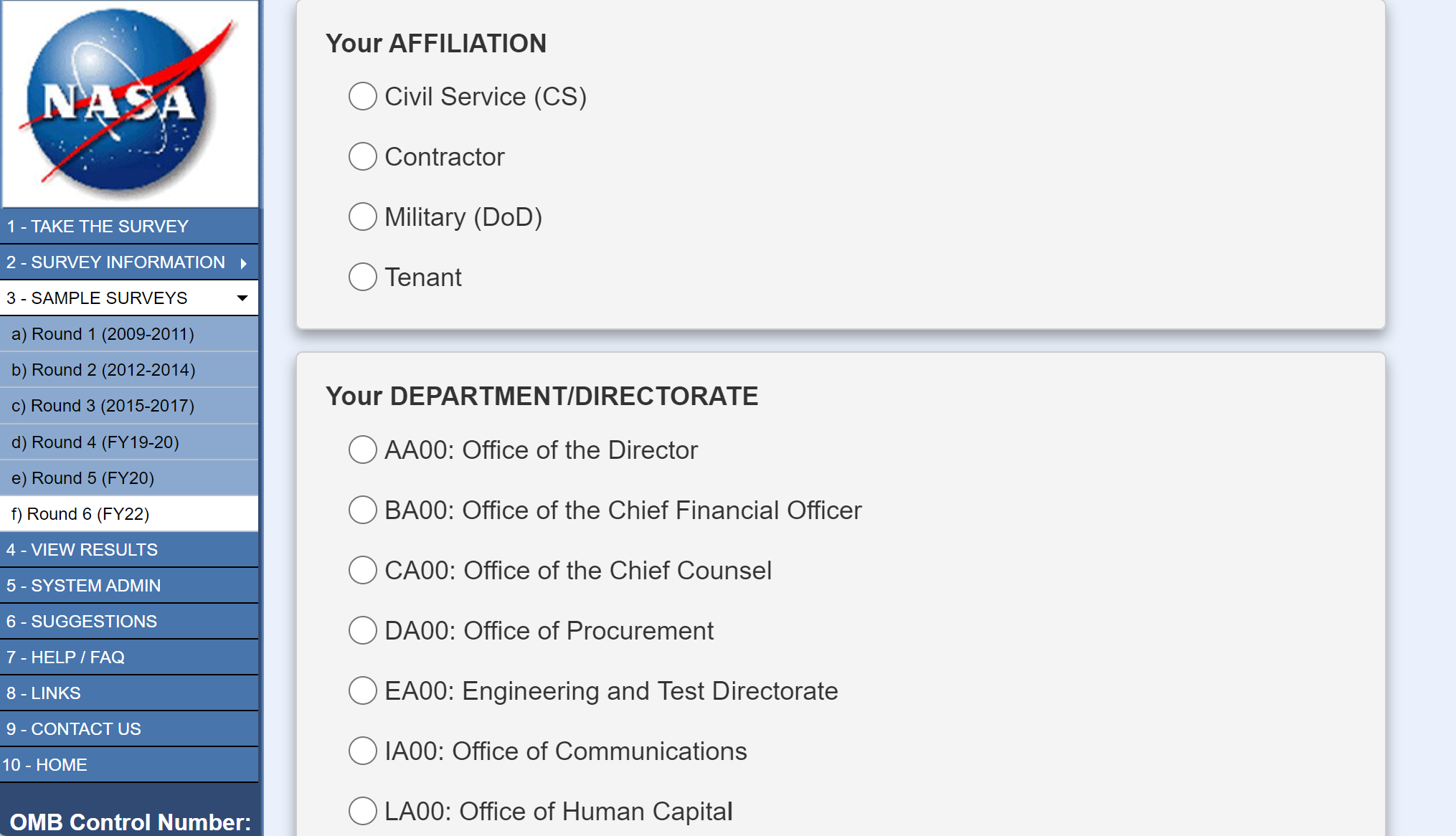Viewport: 1456px width, 836px height.
Task: Open 1 - Take the Survey
Action: 98,227
